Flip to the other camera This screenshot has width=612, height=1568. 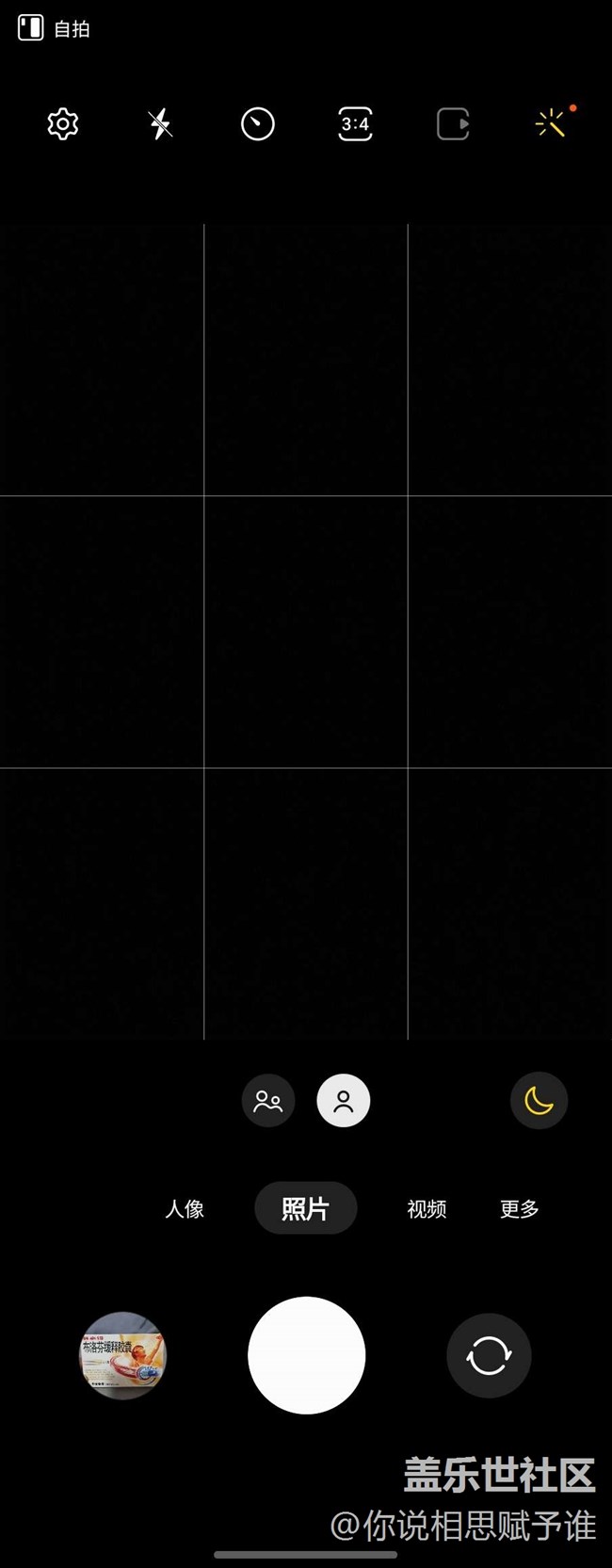(x=489, y=1355)
